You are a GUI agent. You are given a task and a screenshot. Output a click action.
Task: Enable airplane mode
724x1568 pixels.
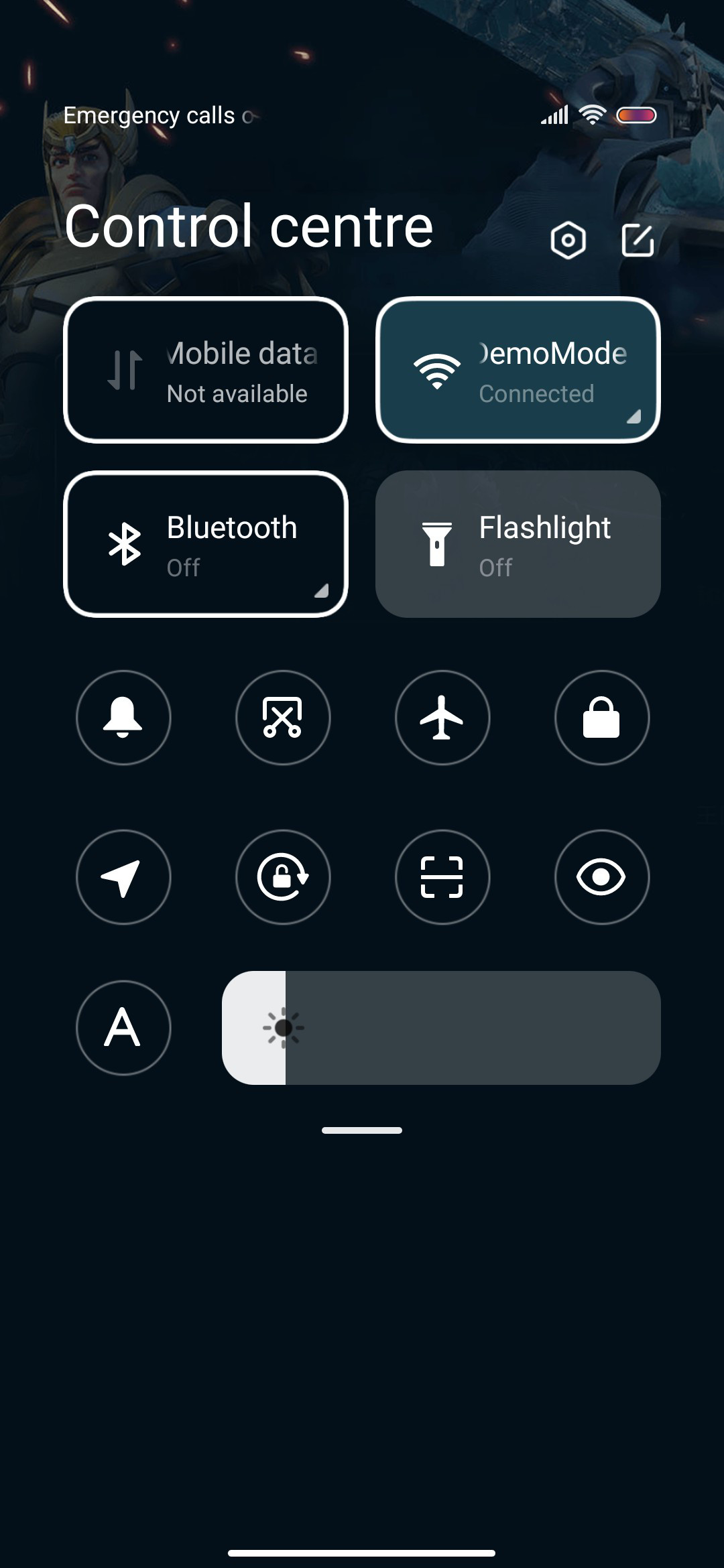tap(442, 717)
